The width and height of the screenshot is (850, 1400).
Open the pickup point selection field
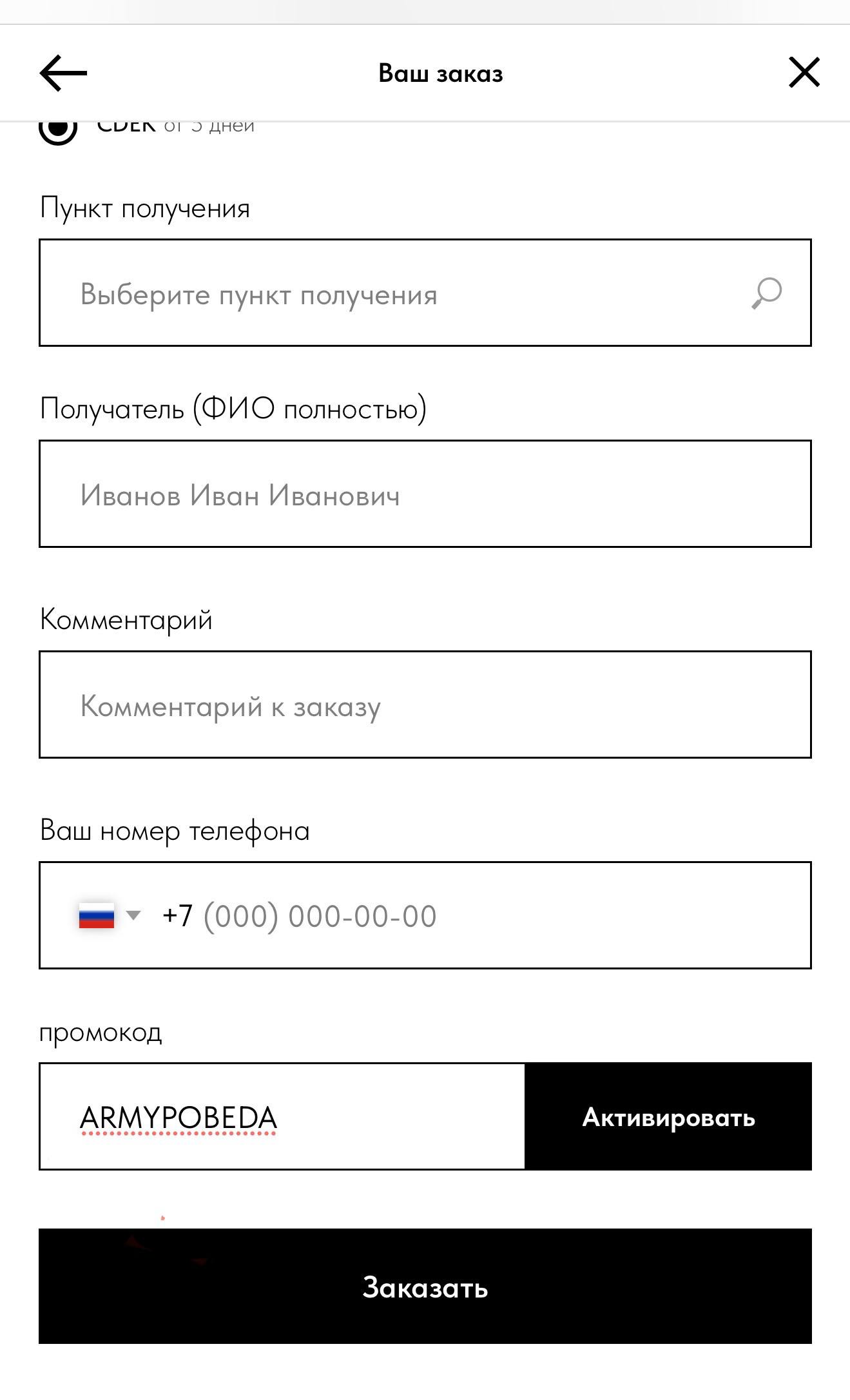(x=425, y=293)
